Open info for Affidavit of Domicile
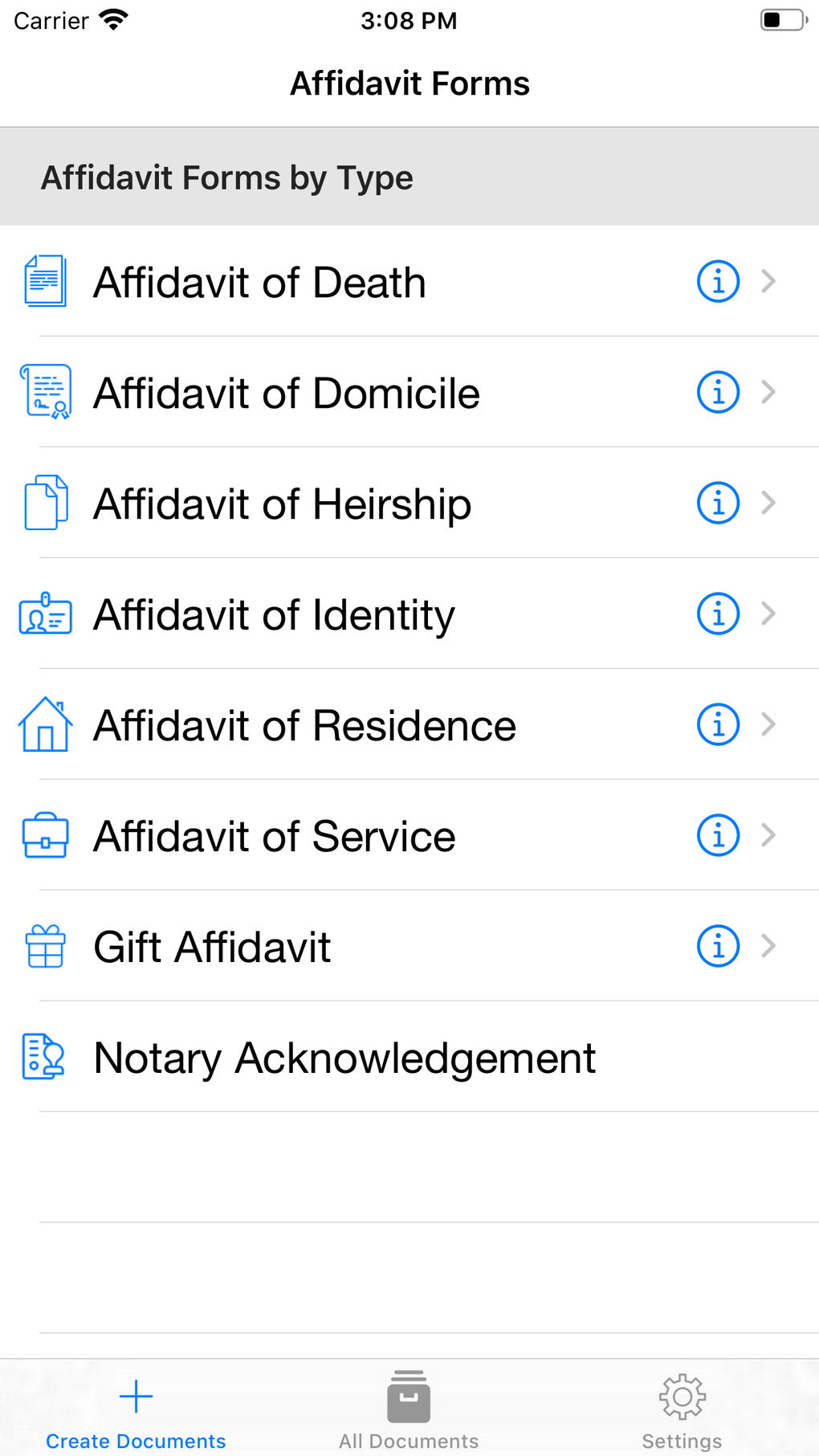819x1456 pixels. (717, 392)
